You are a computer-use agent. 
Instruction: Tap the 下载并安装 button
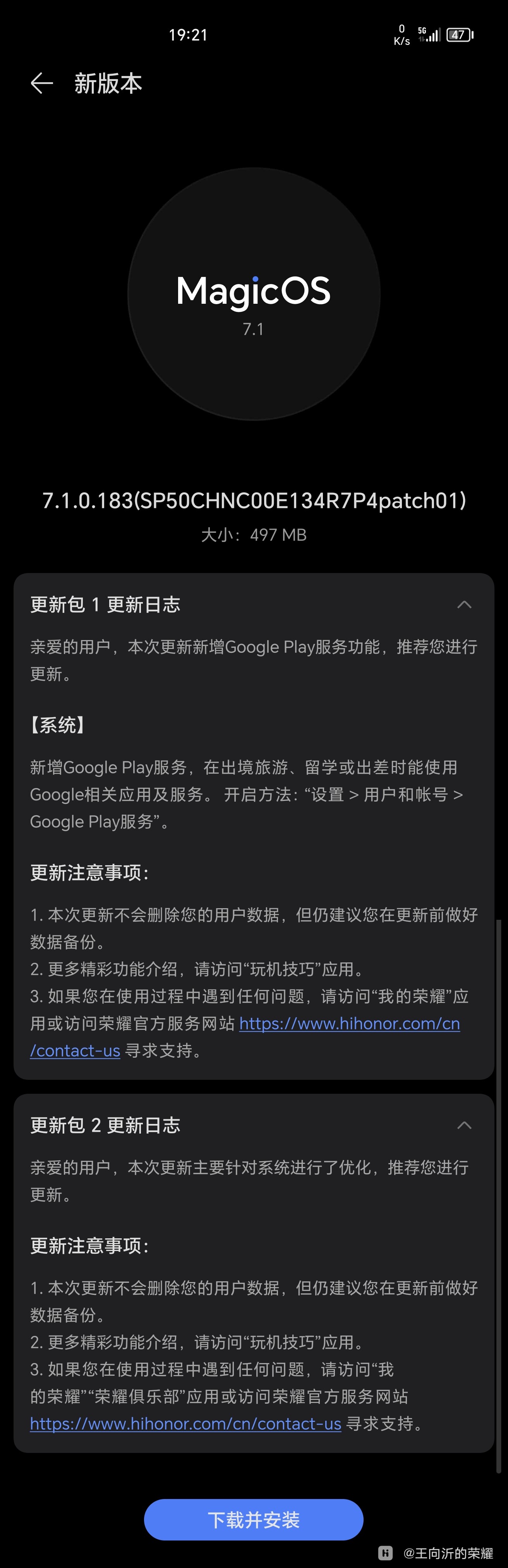[x=254, y=1520]
